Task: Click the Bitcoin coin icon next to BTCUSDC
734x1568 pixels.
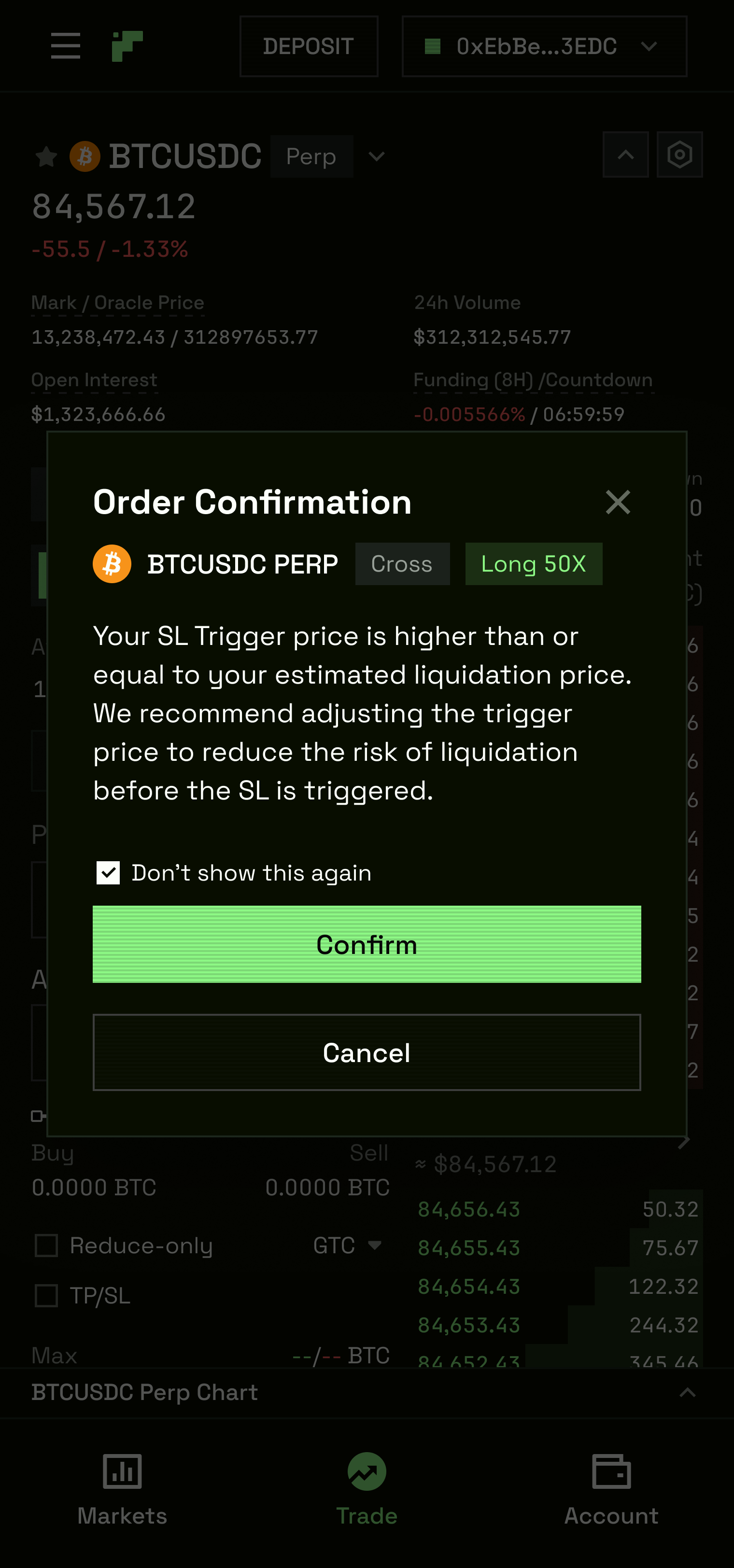Action: point(85,156)
